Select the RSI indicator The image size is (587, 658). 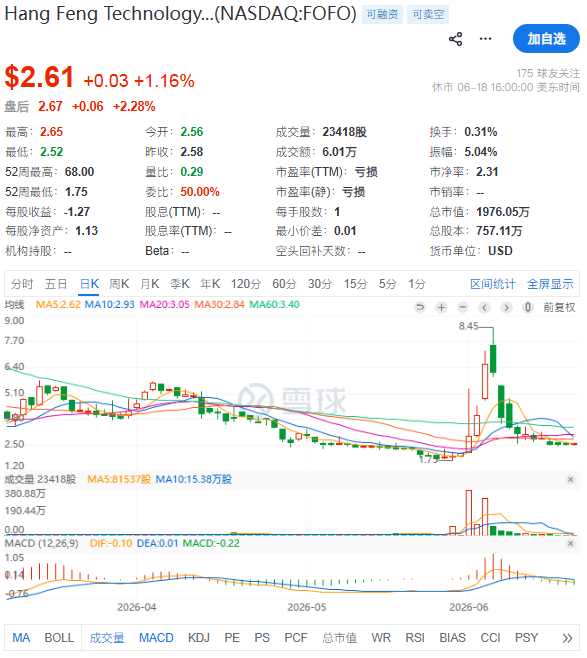coord(417,640)
